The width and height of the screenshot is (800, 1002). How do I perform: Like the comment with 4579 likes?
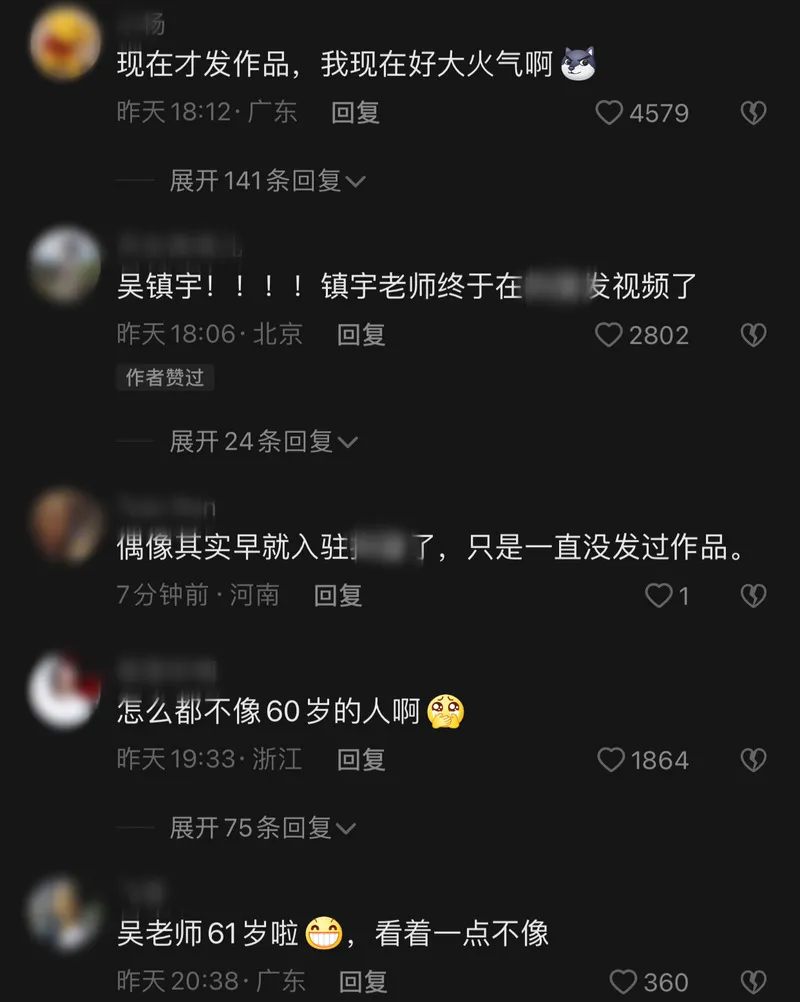[x=610, y=113]
